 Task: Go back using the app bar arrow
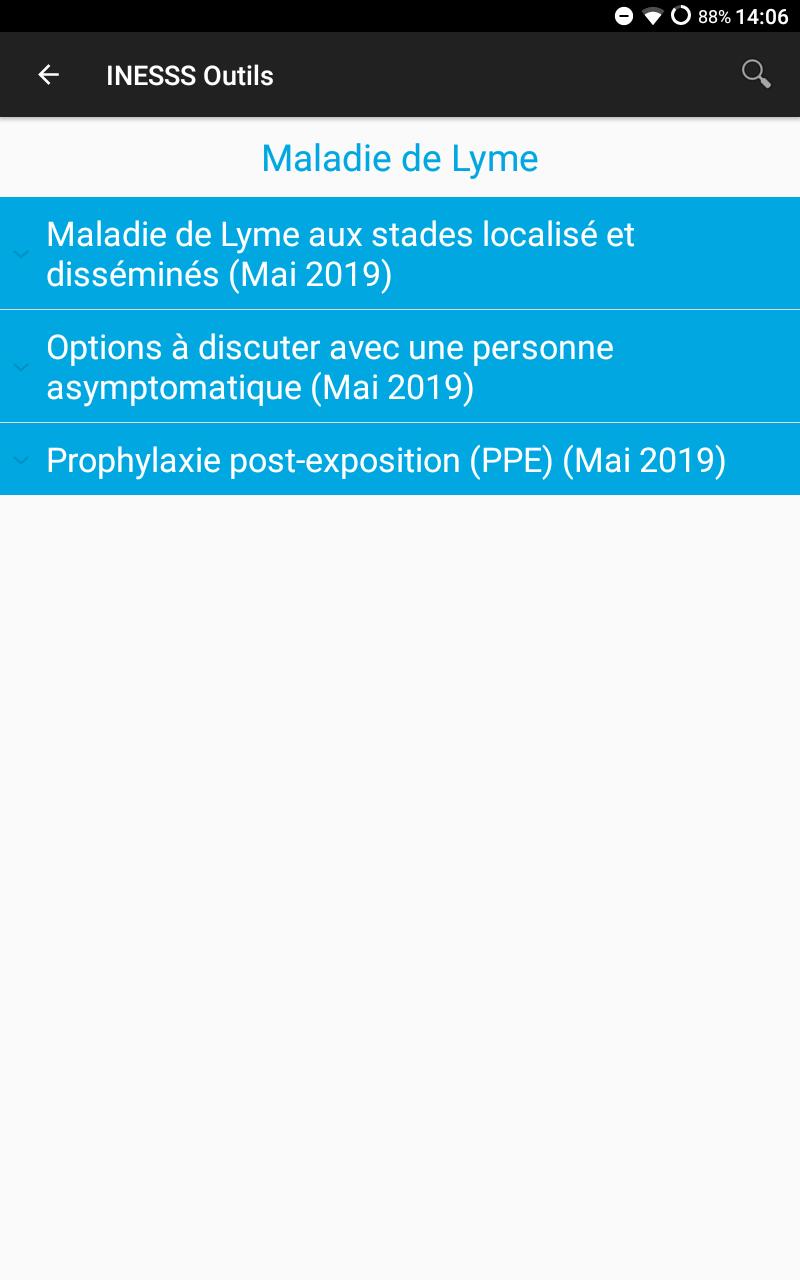point(48,75)
